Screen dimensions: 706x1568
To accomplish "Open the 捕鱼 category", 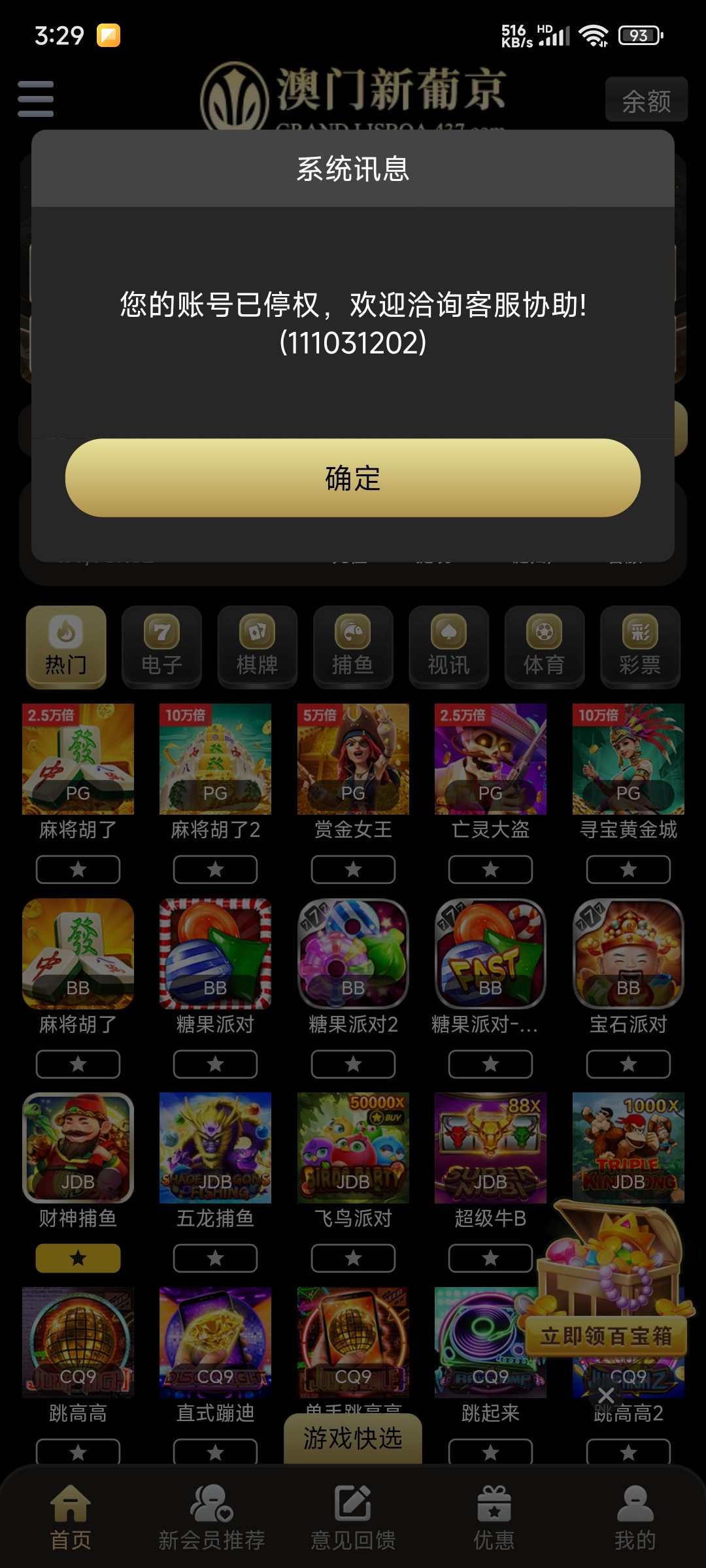I will [x=353, y=647].
